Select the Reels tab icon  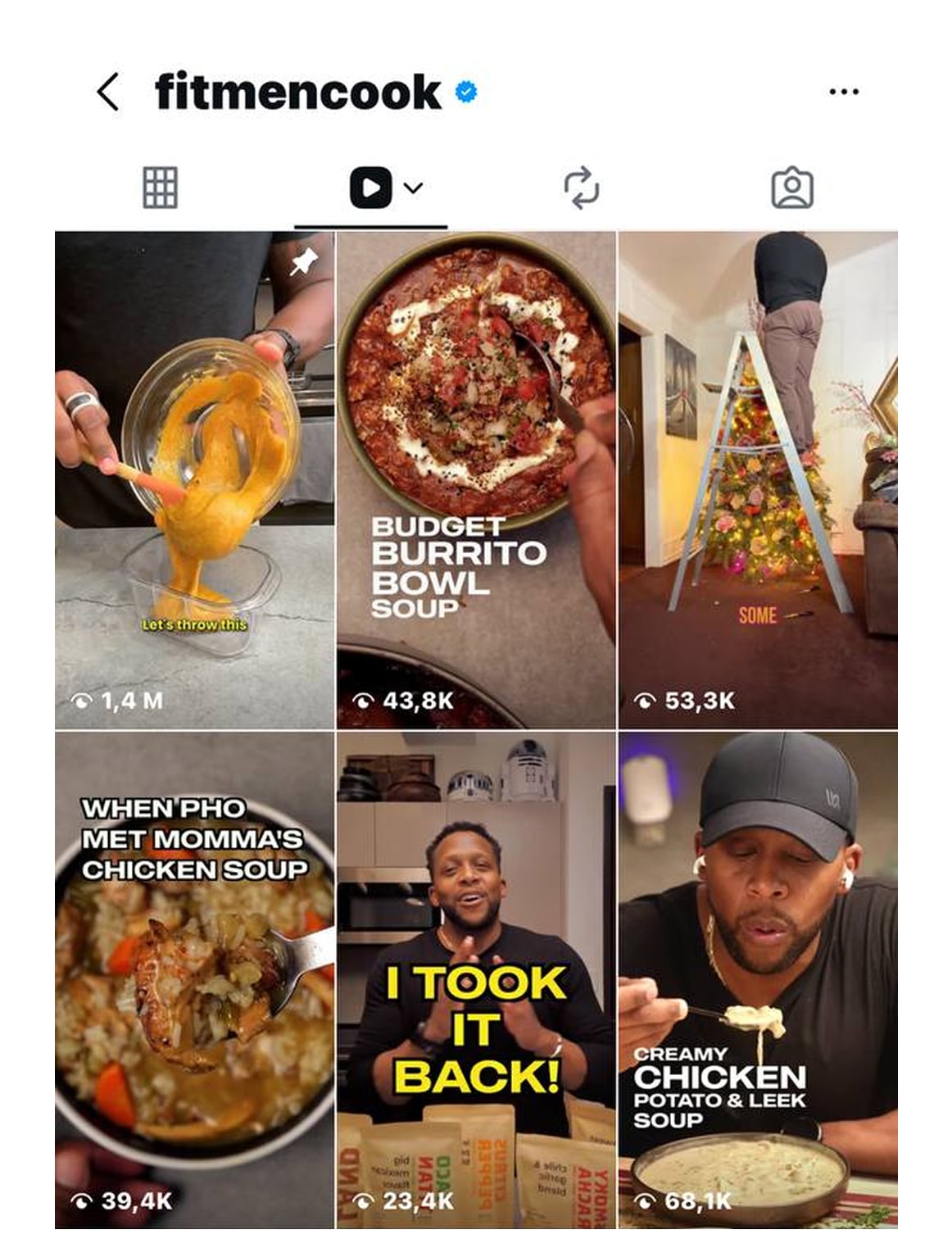coord(370,188)
